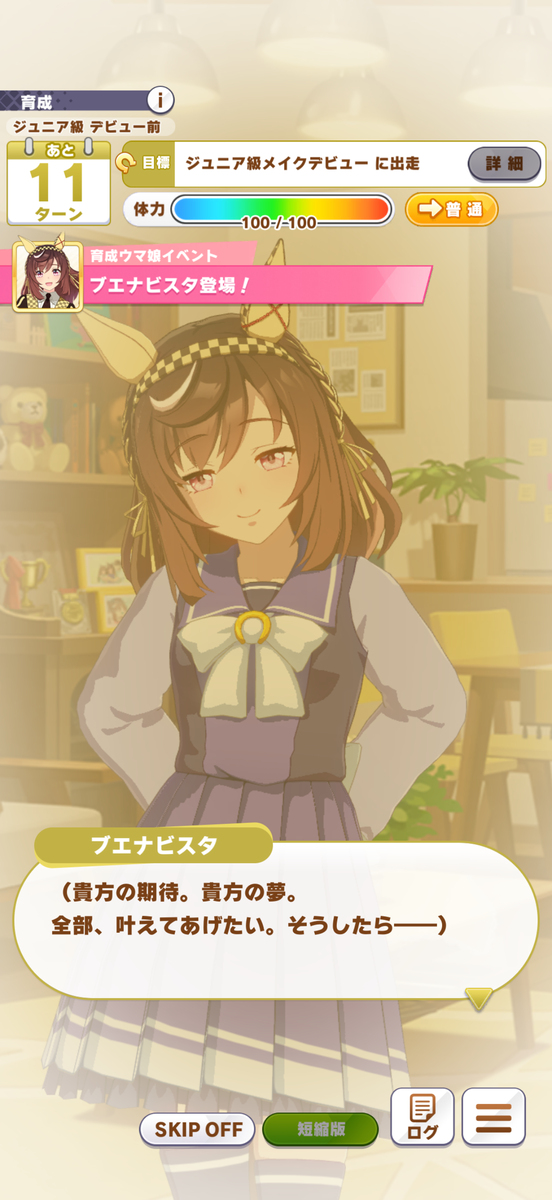Open the ログ dialogue log

(422, 1116)
